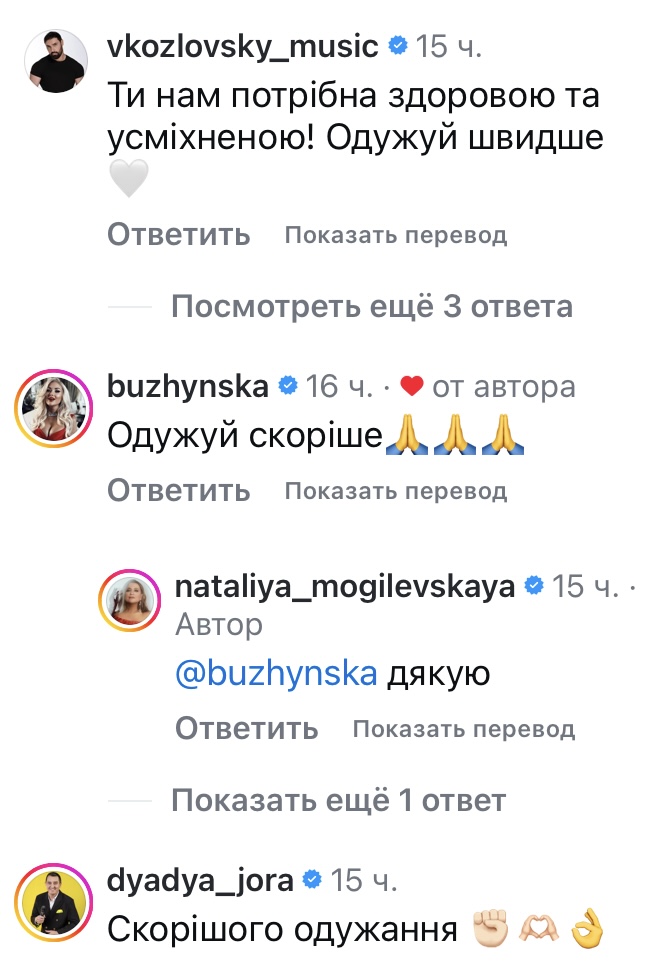This screenshot has width=664, height=962.
Task: Reply to nataliya_mogilevskaya's comment
Action: click(247, 729)
